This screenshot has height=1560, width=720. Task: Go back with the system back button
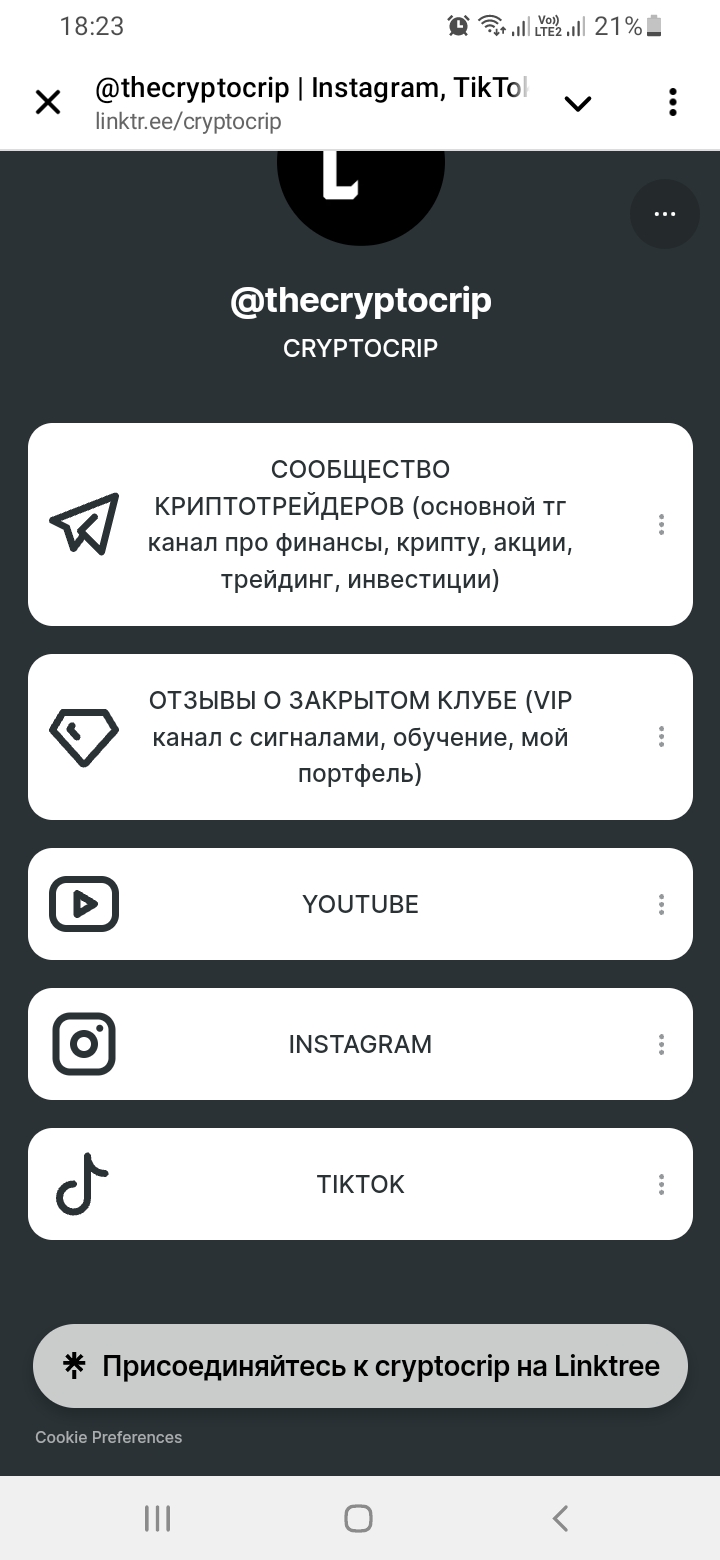pyautogui.click(x=560, y=1518)
